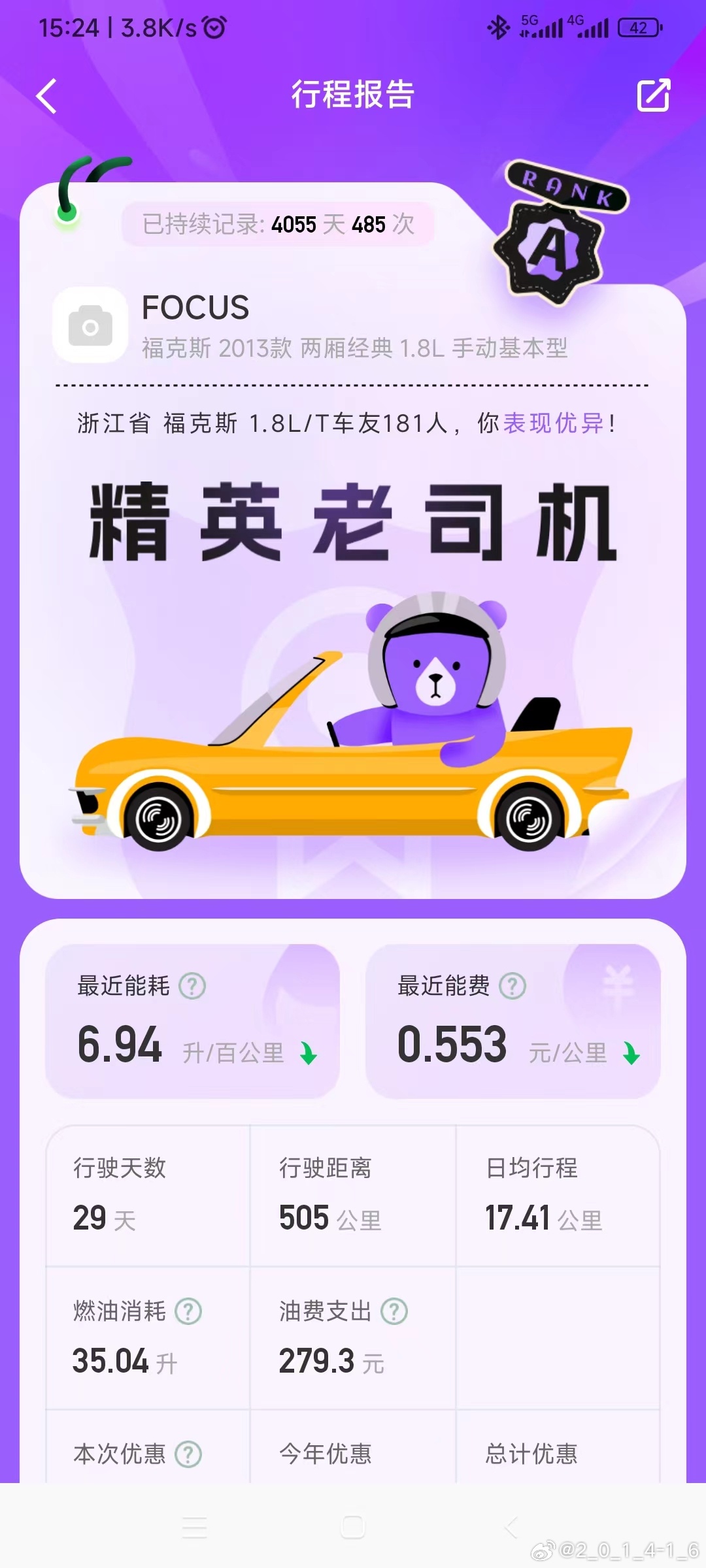Open the help icon next to 最近能费

[513, 986]
